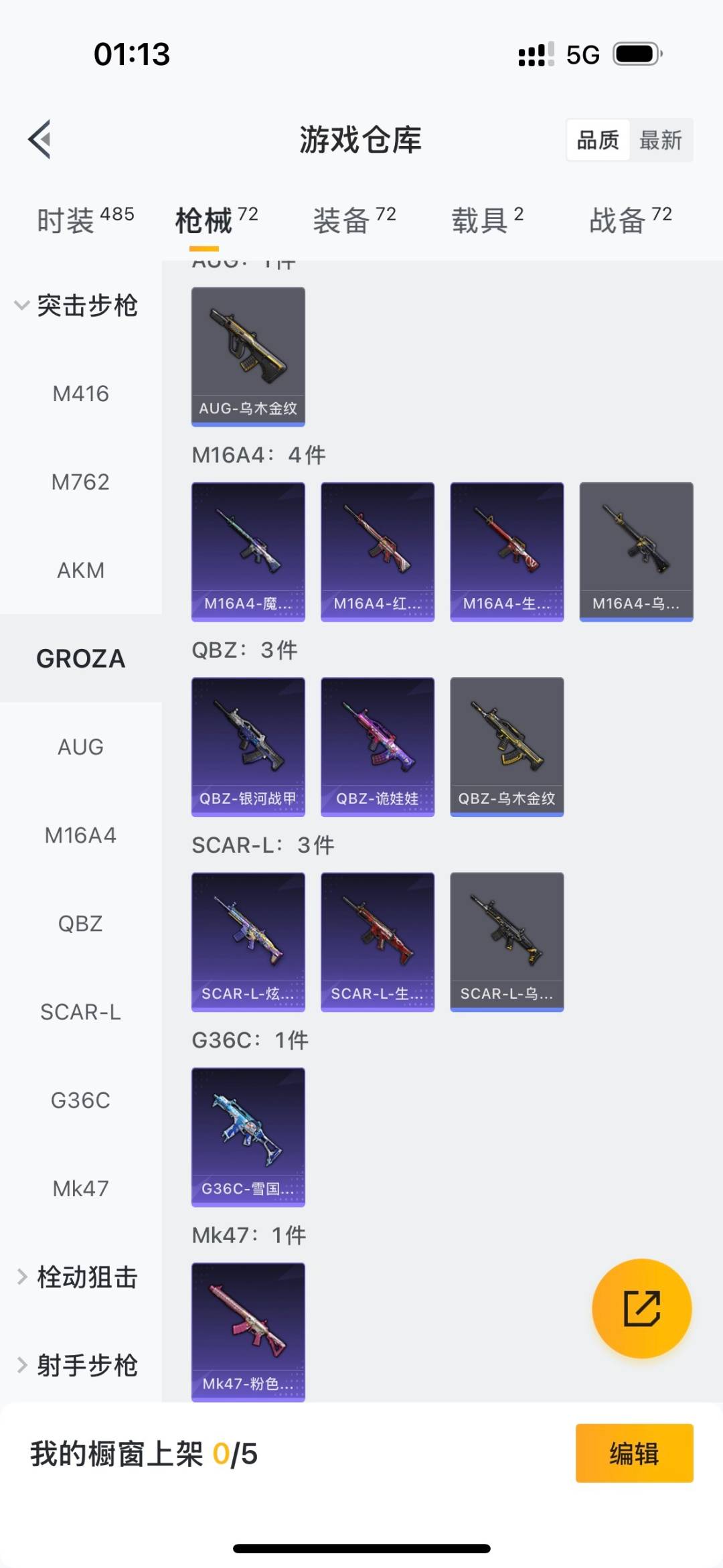Sort warehouse by 最新

coord(660,140)
